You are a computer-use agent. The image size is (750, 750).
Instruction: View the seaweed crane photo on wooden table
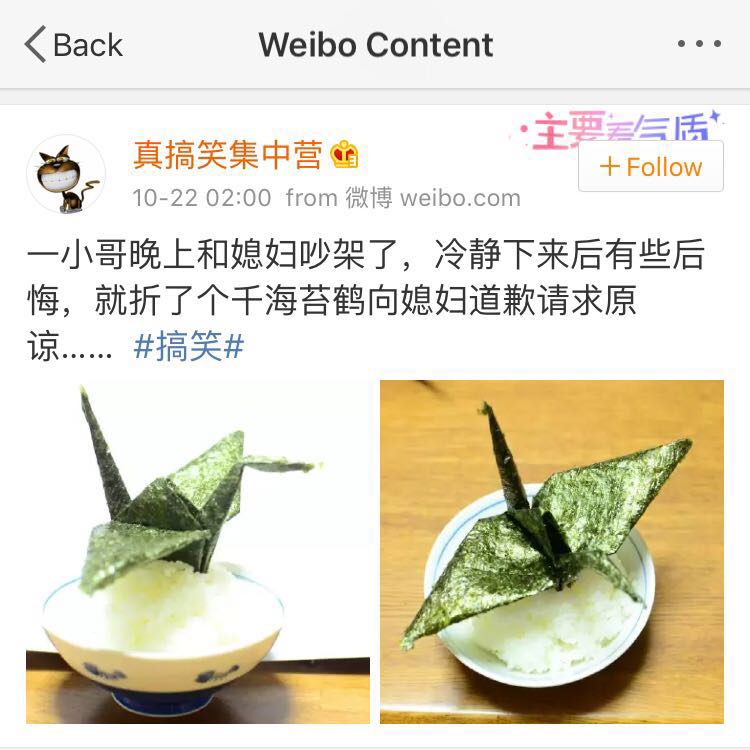[551, 551]
